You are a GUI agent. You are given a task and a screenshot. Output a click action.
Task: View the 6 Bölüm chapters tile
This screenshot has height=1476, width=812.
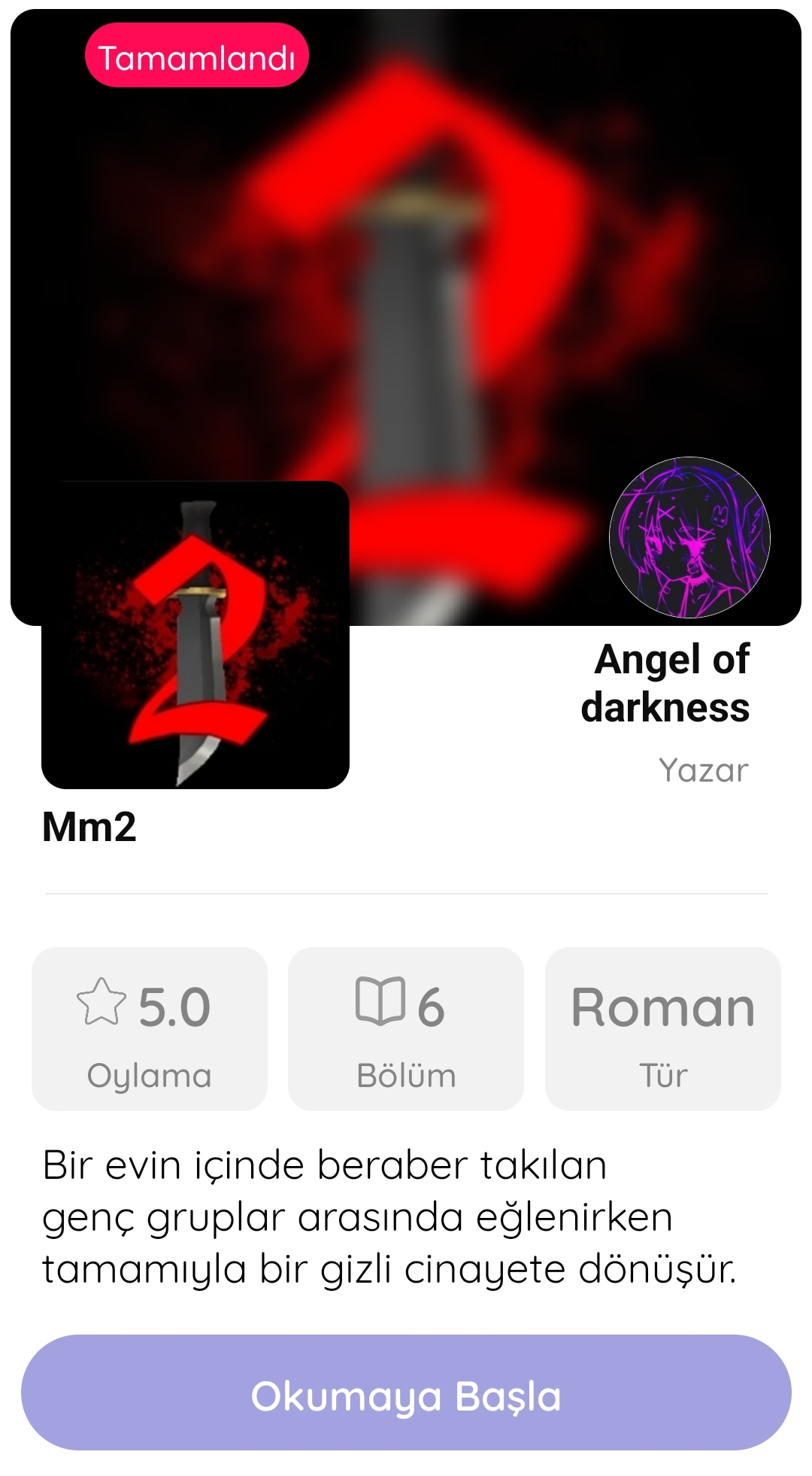coord(406,1029)
